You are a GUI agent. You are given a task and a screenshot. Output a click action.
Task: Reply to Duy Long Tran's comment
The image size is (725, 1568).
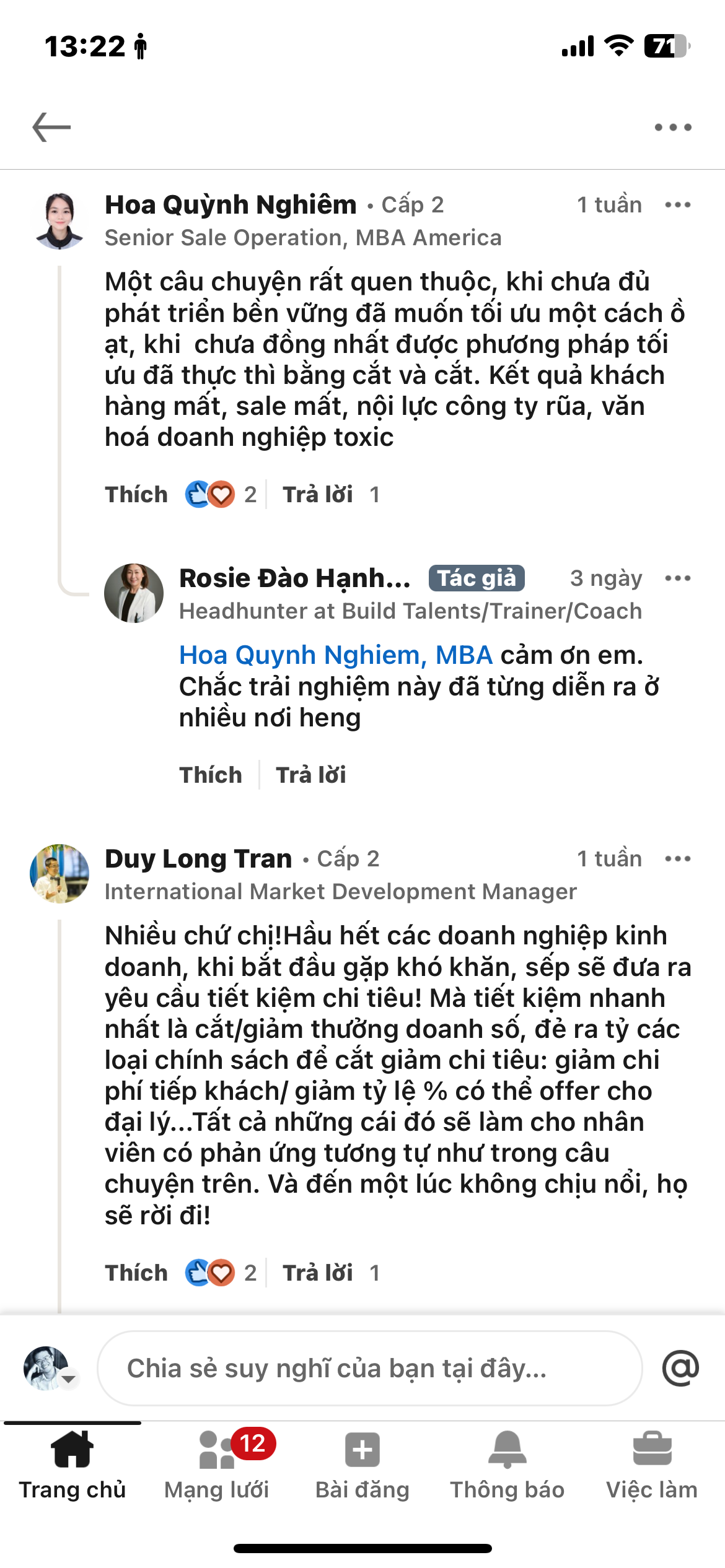(x=317, y=1273)
